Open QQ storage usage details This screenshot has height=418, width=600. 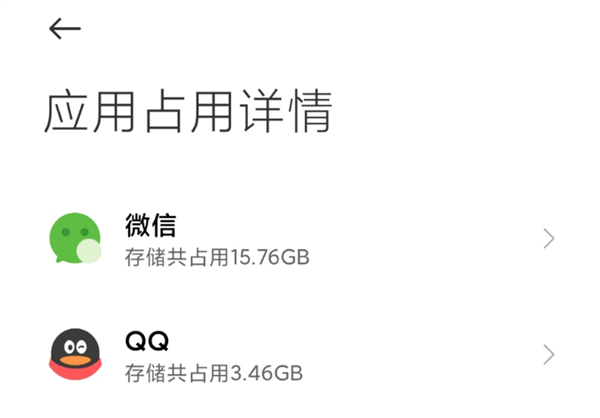click(300, 356)
